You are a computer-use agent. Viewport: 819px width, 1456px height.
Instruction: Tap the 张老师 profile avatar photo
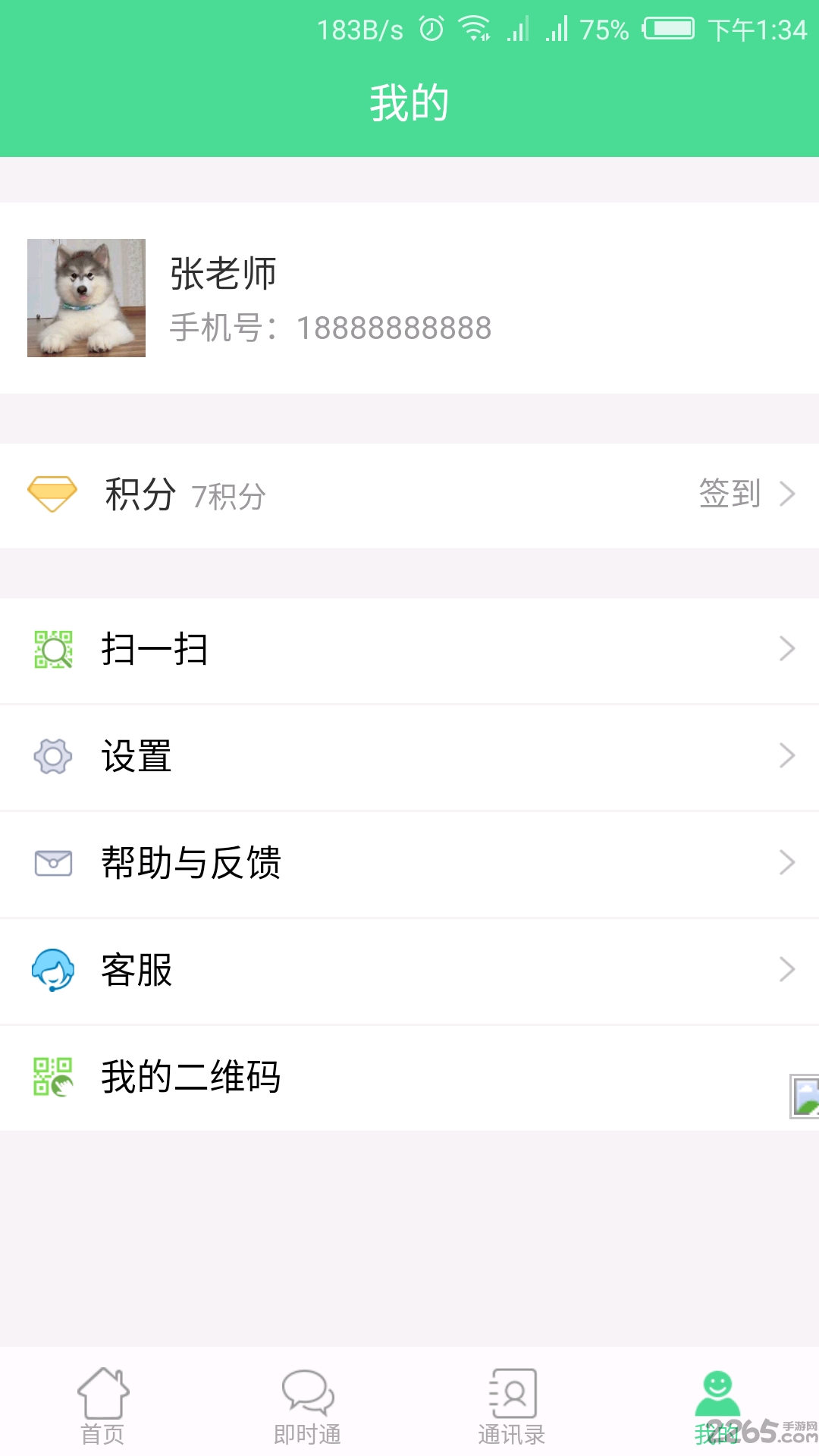pos(85,298)
